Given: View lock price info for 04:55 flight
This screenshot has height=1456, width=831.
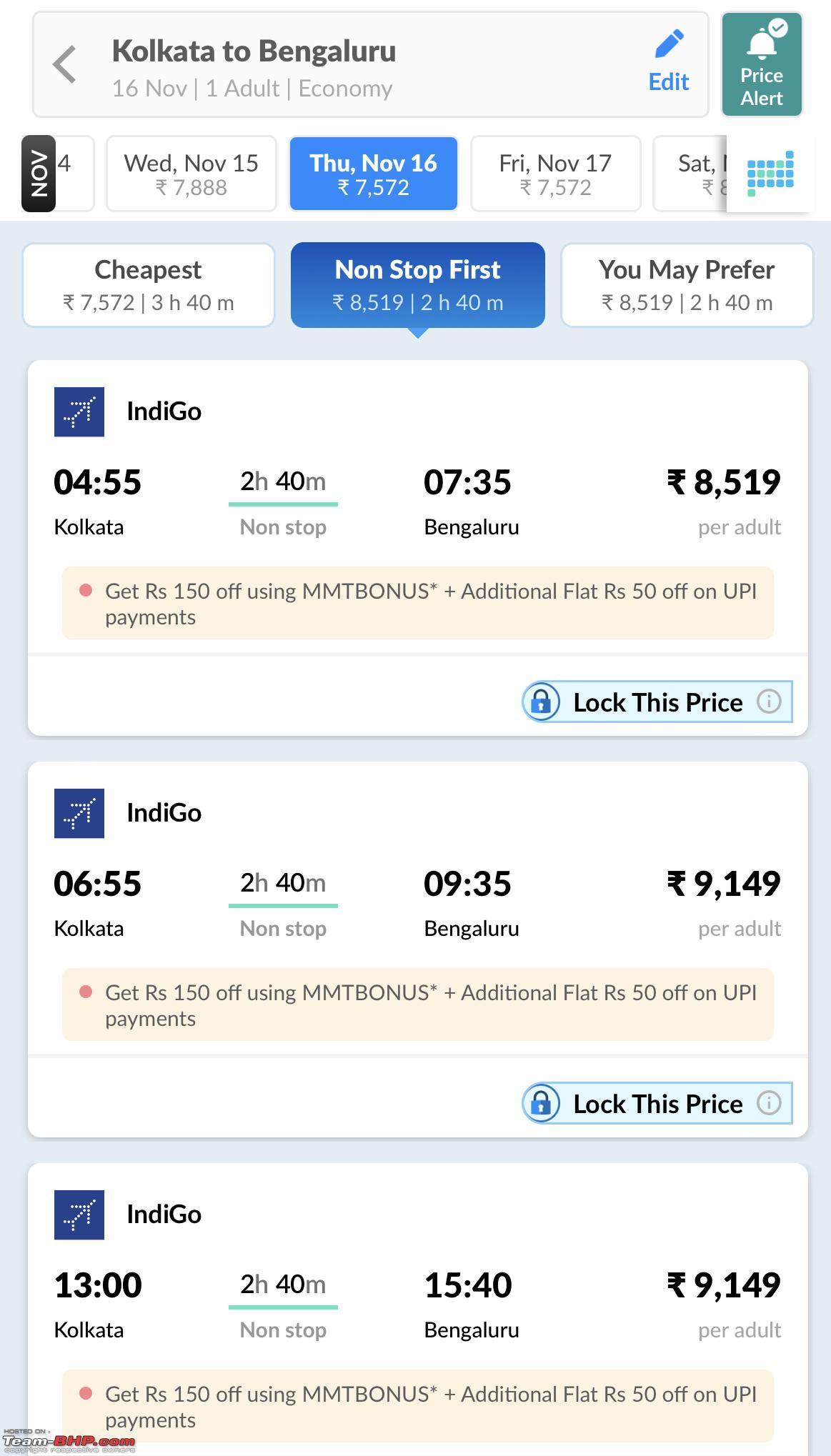Looking at the screenshot, I should 769,702.
